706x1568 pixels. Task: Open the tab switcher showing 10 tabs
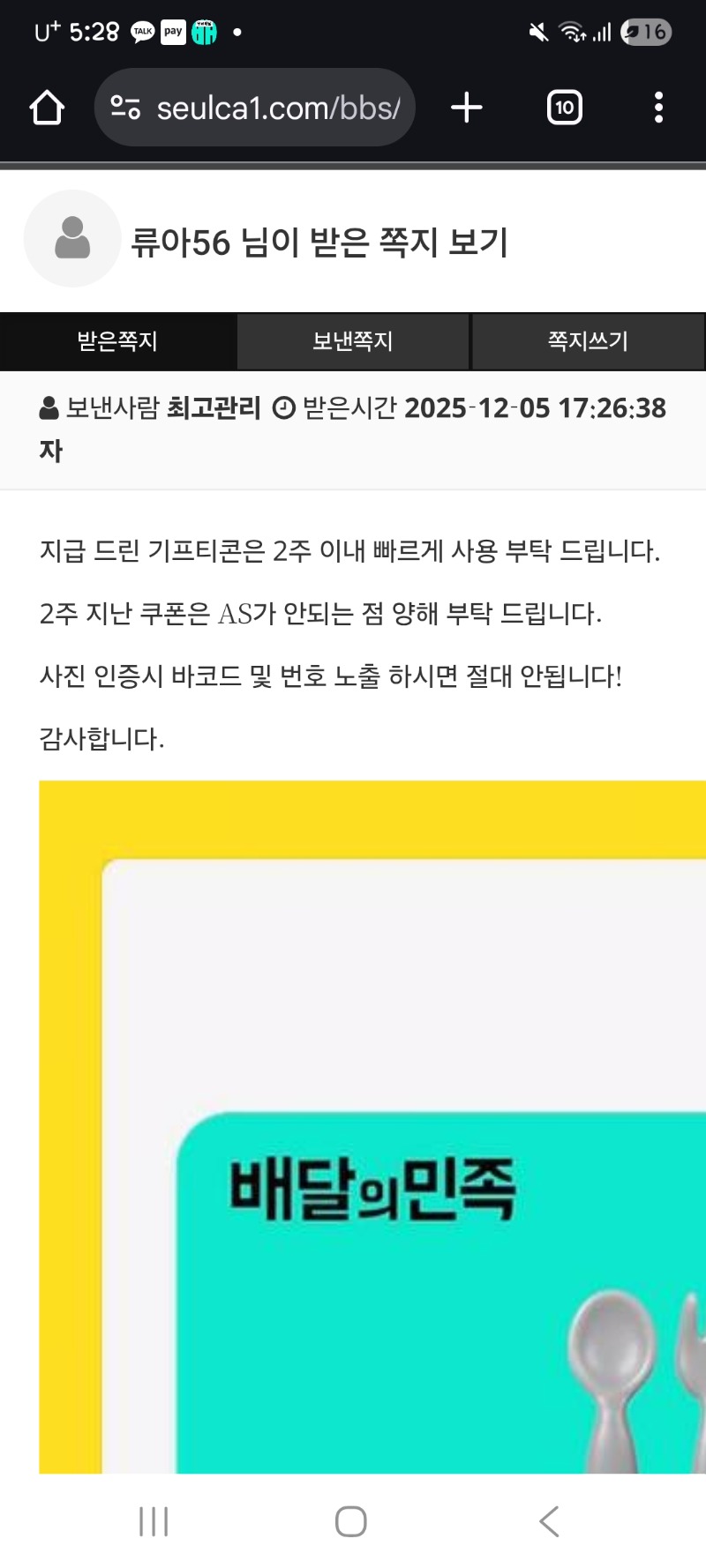pos(564,108)
